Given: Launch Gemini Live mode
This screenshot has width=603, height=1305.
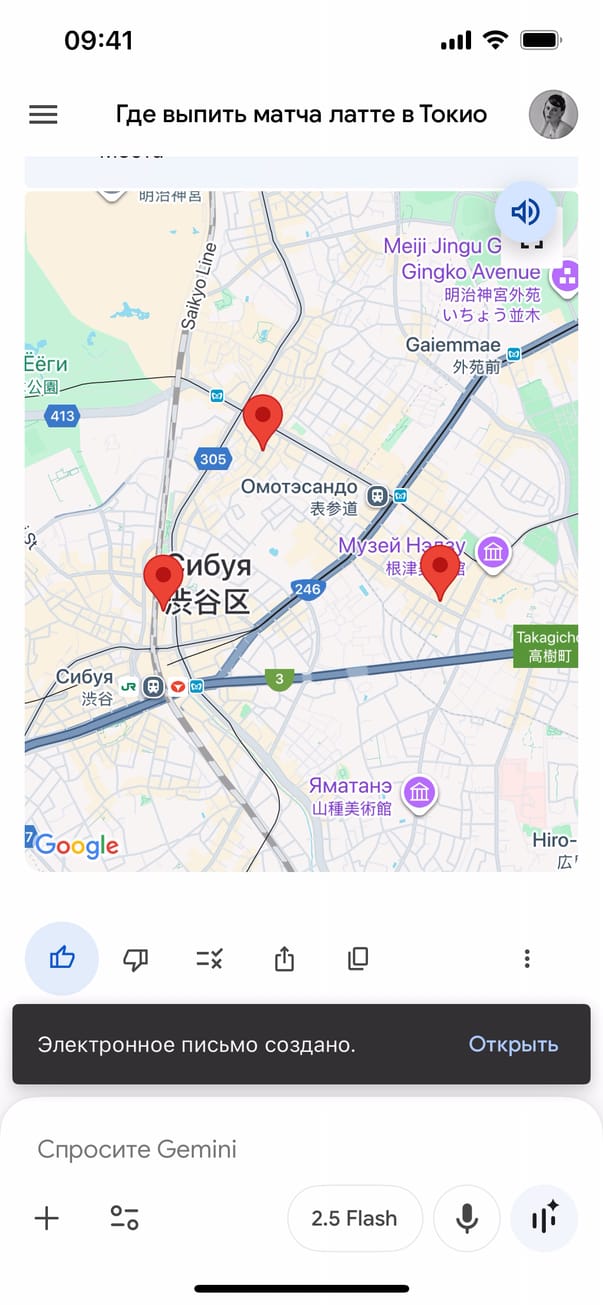Looking at the screenshot, I should pos(544,1218).
